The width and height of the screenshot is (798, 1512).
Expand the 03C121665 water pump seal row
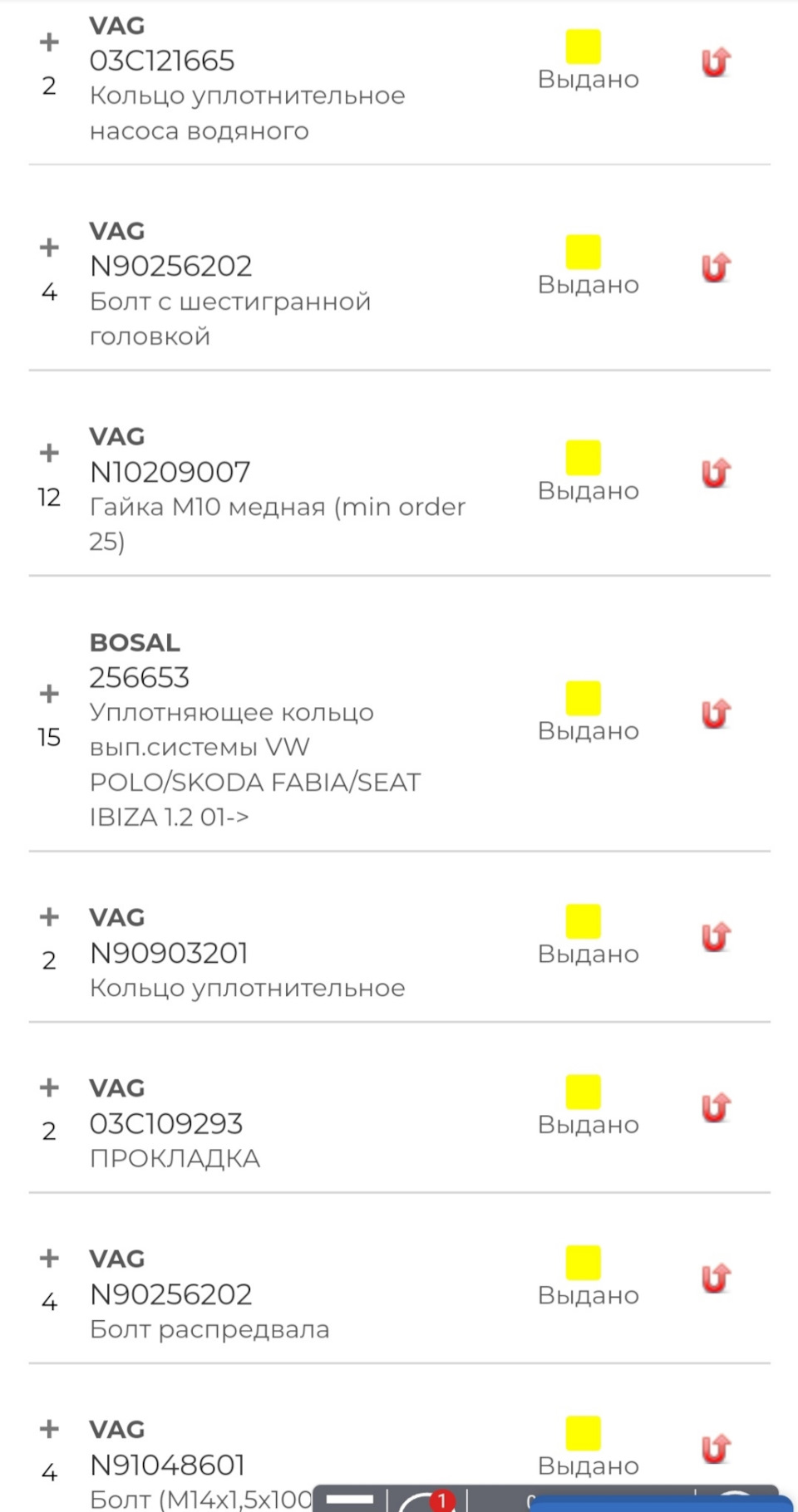tap(49, 42)
